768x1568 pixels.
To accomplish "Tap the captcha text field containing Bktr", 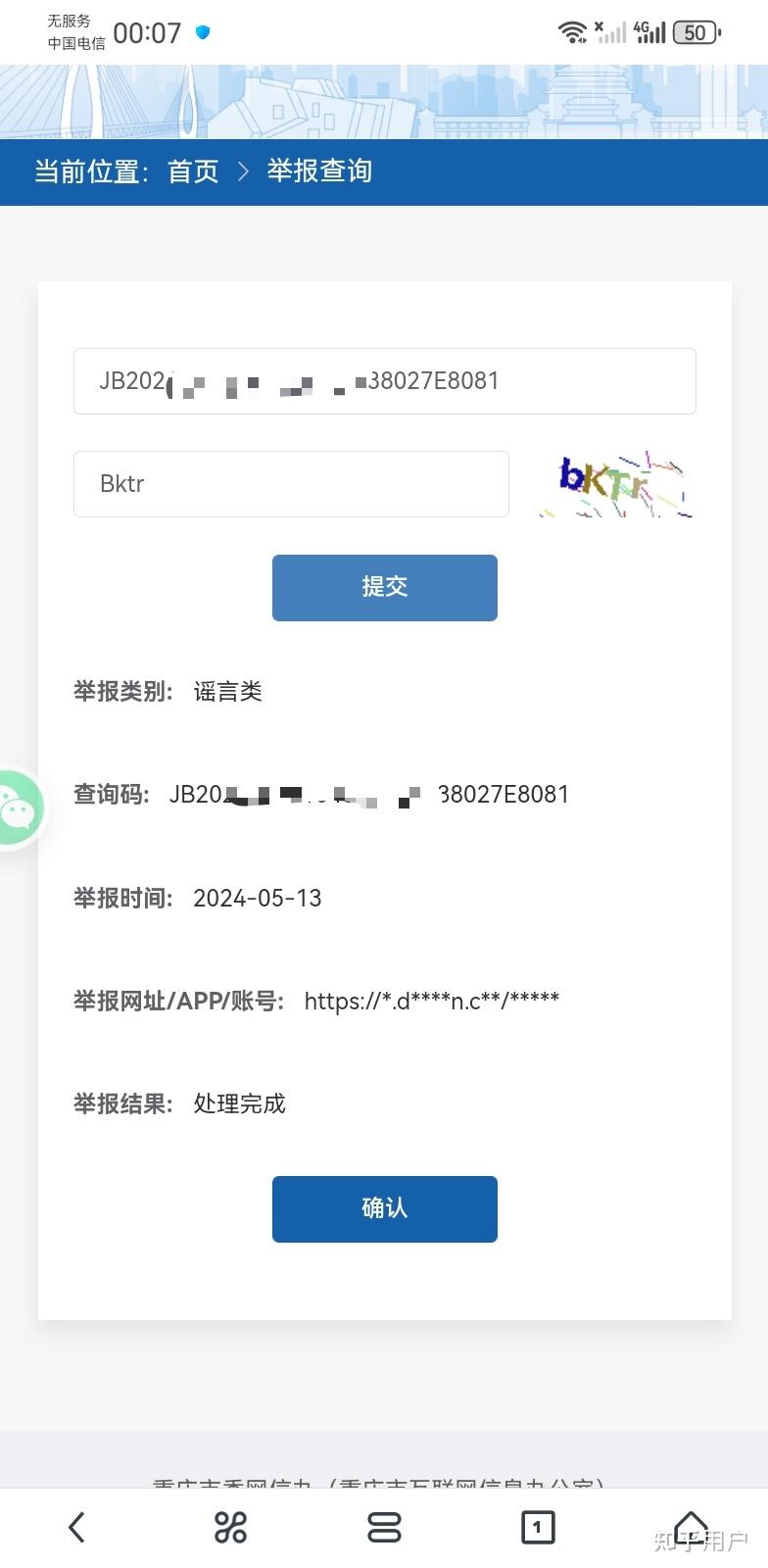I will (x=291, y=484).
